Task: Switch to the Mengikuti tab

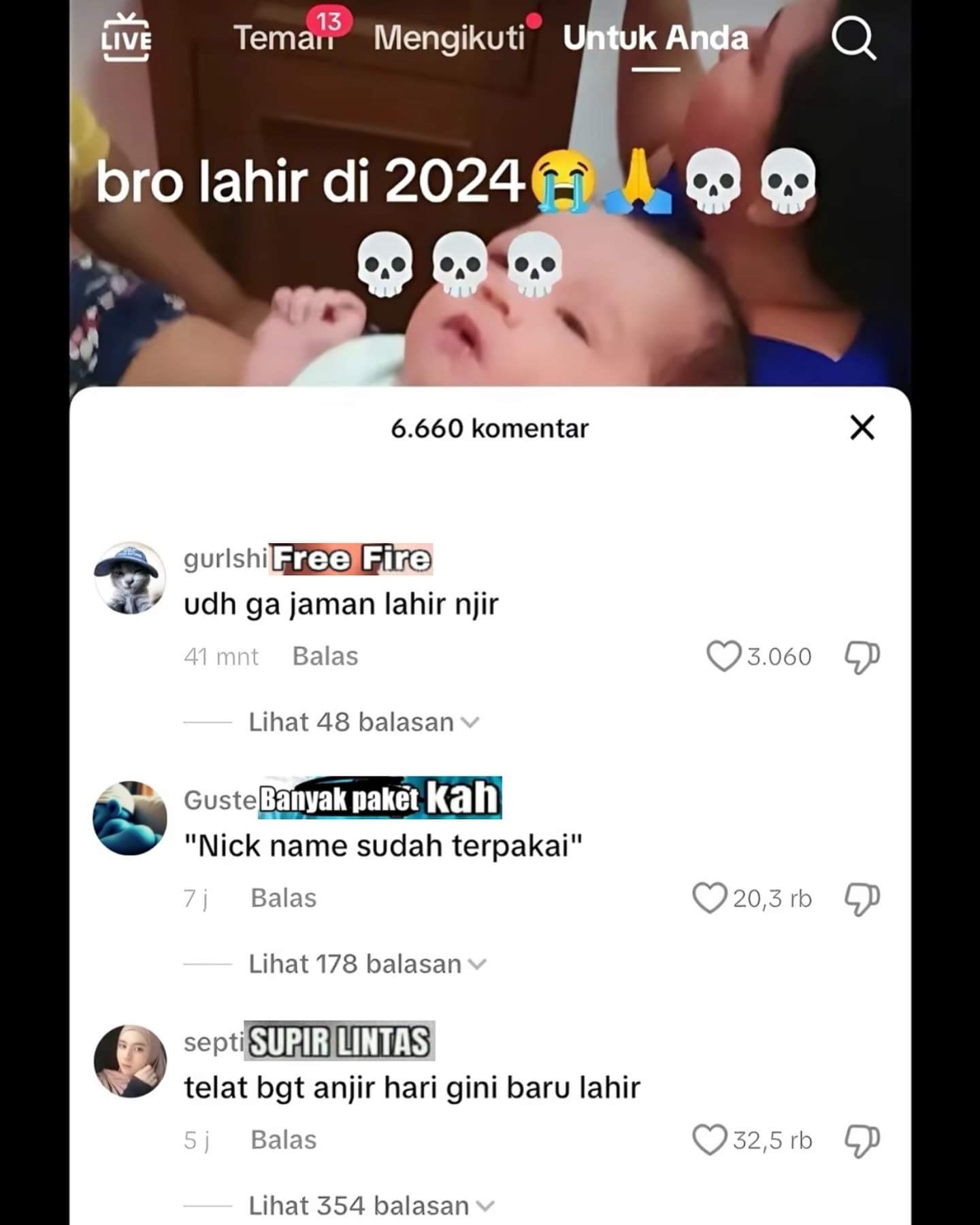Action: [x=449, y=38]
